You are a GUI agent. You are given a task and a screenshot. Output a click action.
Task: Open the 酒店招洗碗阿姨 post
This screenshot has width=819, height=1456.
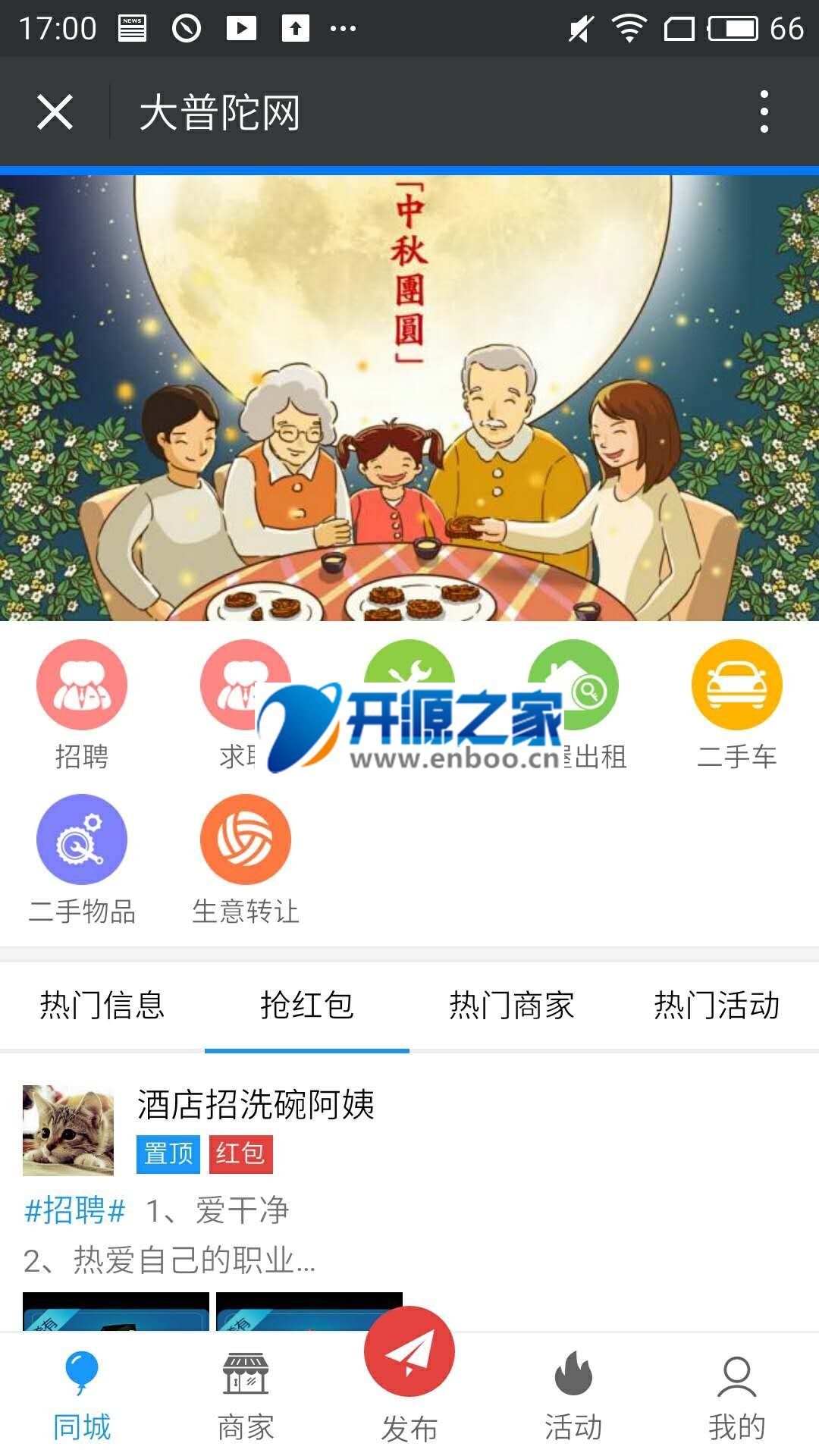click(256, 1105)
